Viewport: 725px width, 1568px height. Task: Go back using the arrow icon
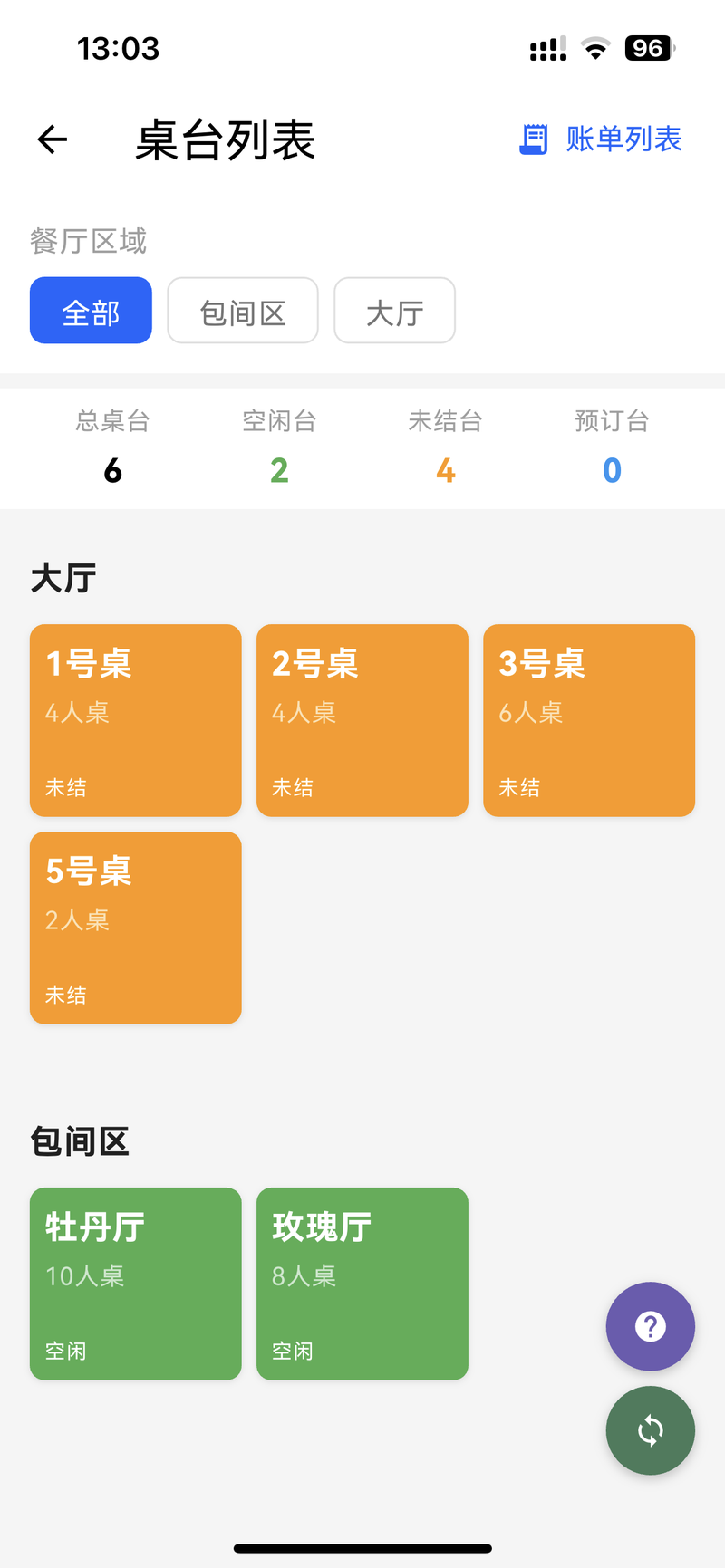[x=53, y=139]
